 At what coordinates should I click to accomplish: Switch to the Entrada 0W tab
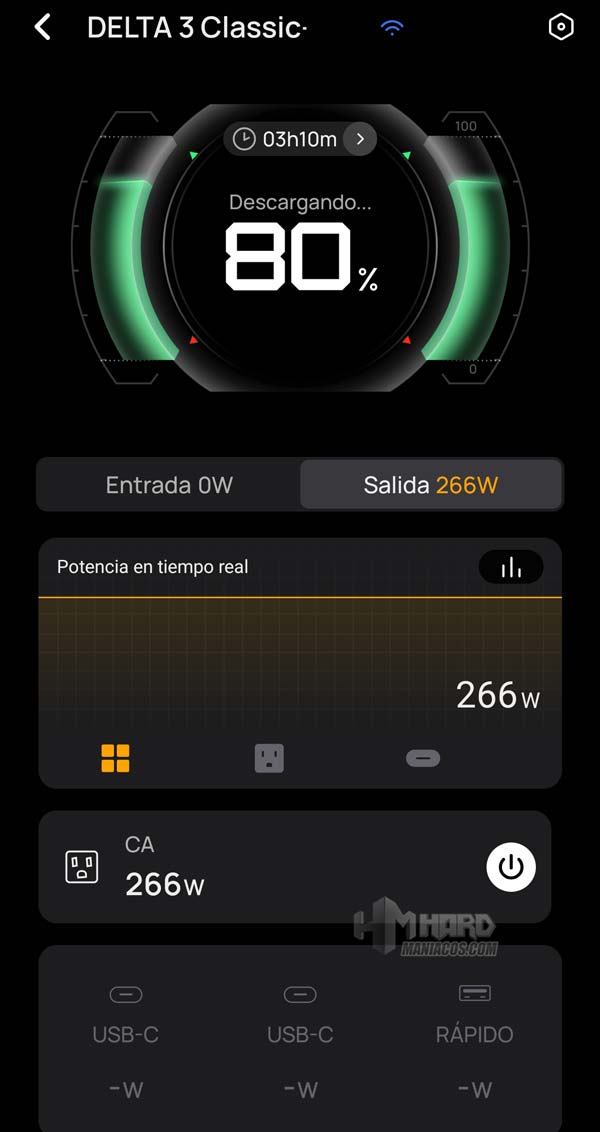[169, 485]
